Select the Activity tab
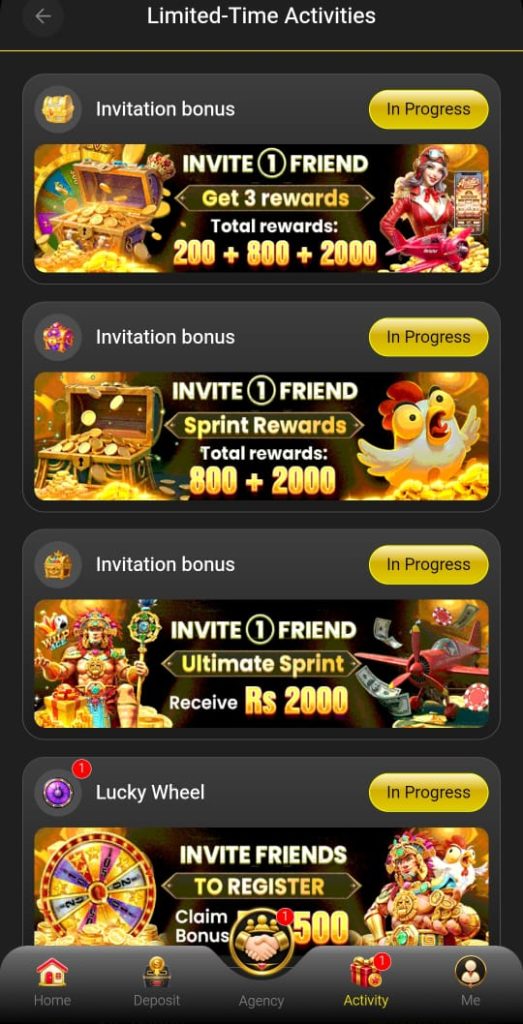 coord(366,982)
